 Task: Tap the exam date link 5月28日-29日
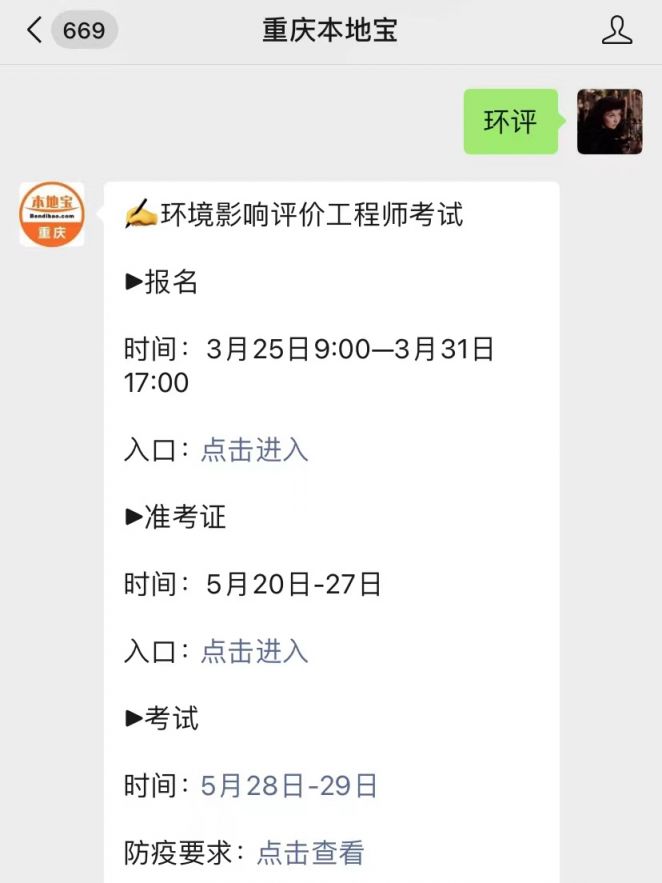(289, 786)
